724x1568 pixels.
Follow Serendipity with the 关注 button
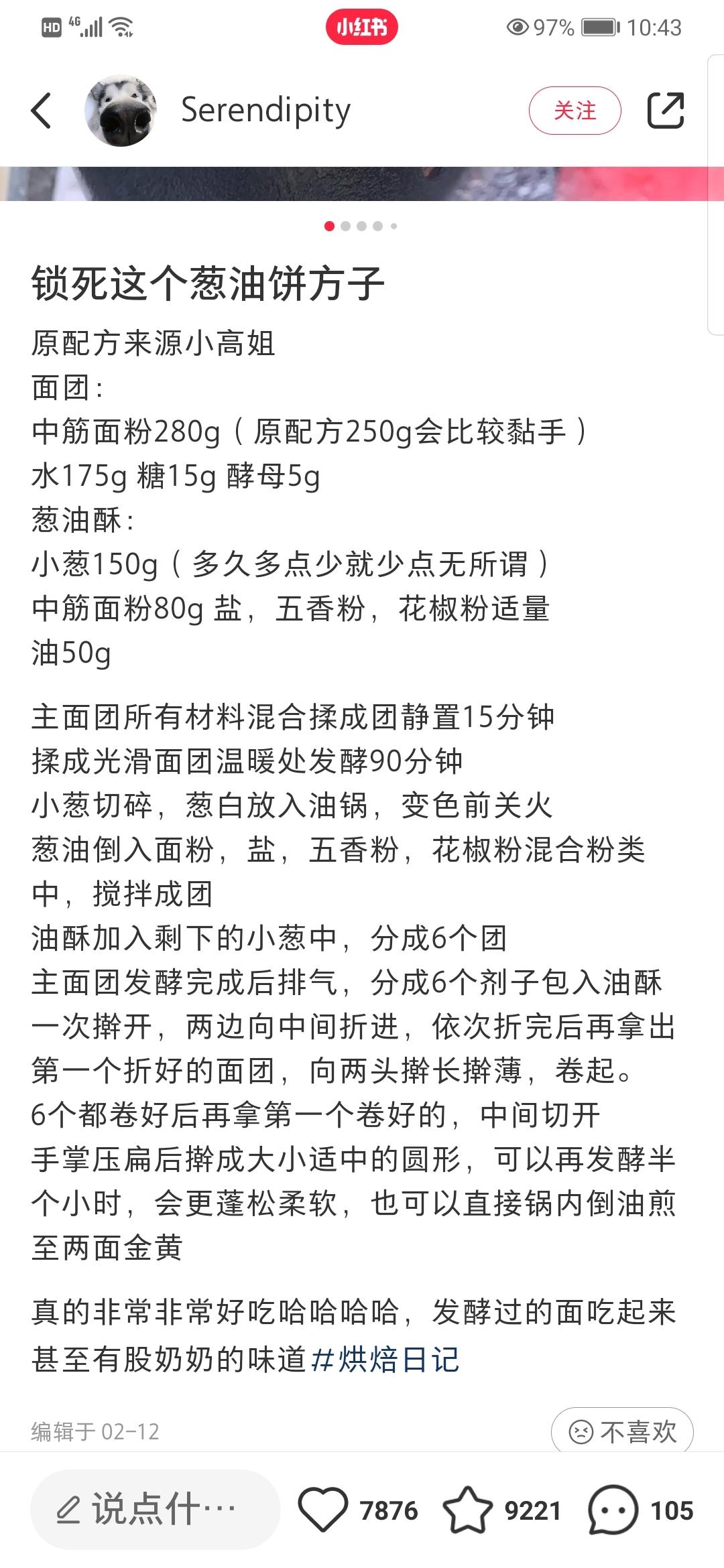coord(575,111)
